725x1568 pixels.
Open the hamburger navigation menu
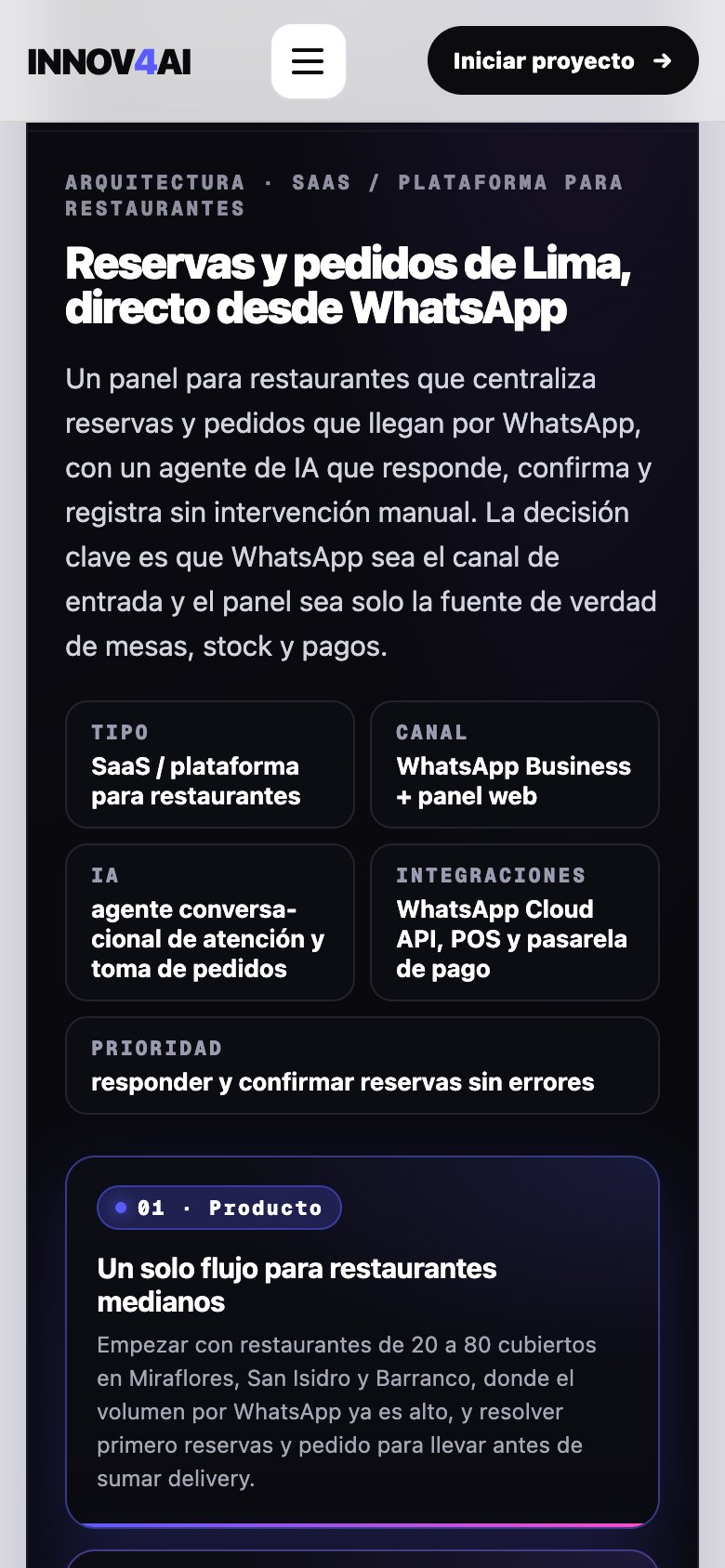click(x=309, y=61)
